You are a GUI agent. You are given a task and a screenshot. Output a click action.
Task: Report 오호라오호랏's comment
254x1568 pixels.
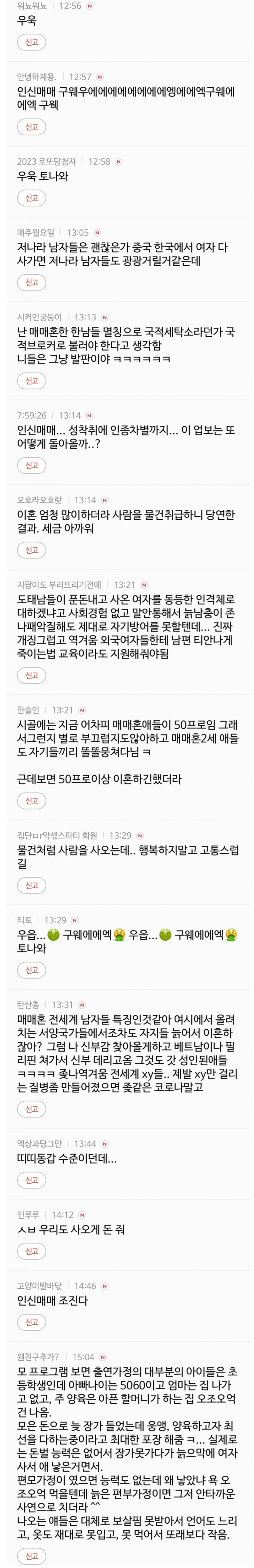pos(32,550)
